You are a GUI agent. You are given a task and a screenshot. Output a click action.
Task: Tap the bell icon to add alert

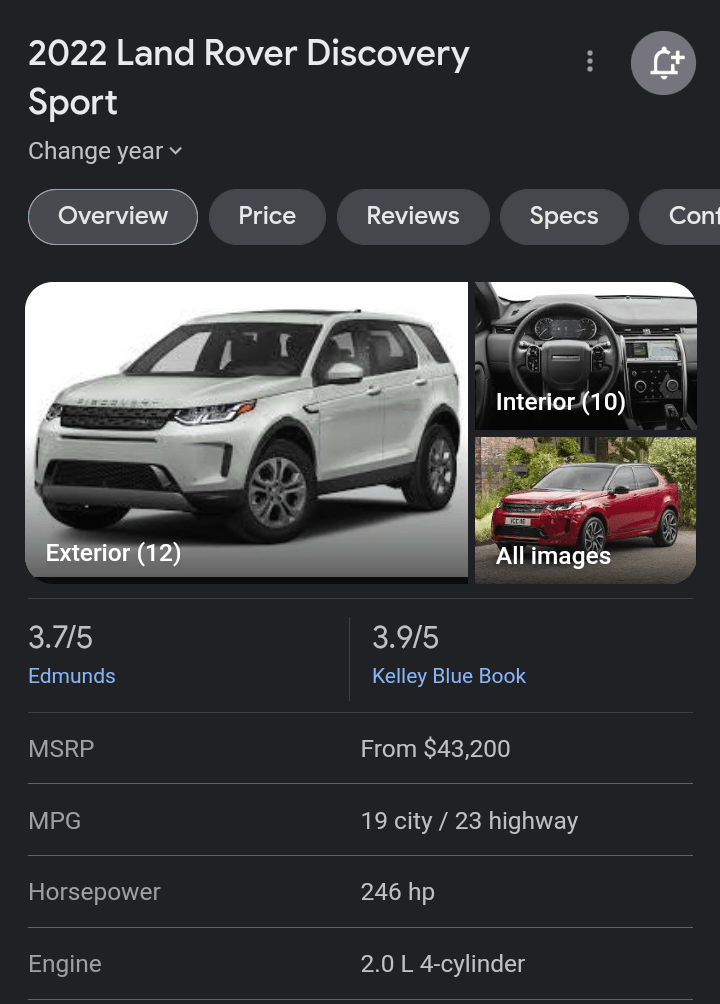(x=663, y=63)
